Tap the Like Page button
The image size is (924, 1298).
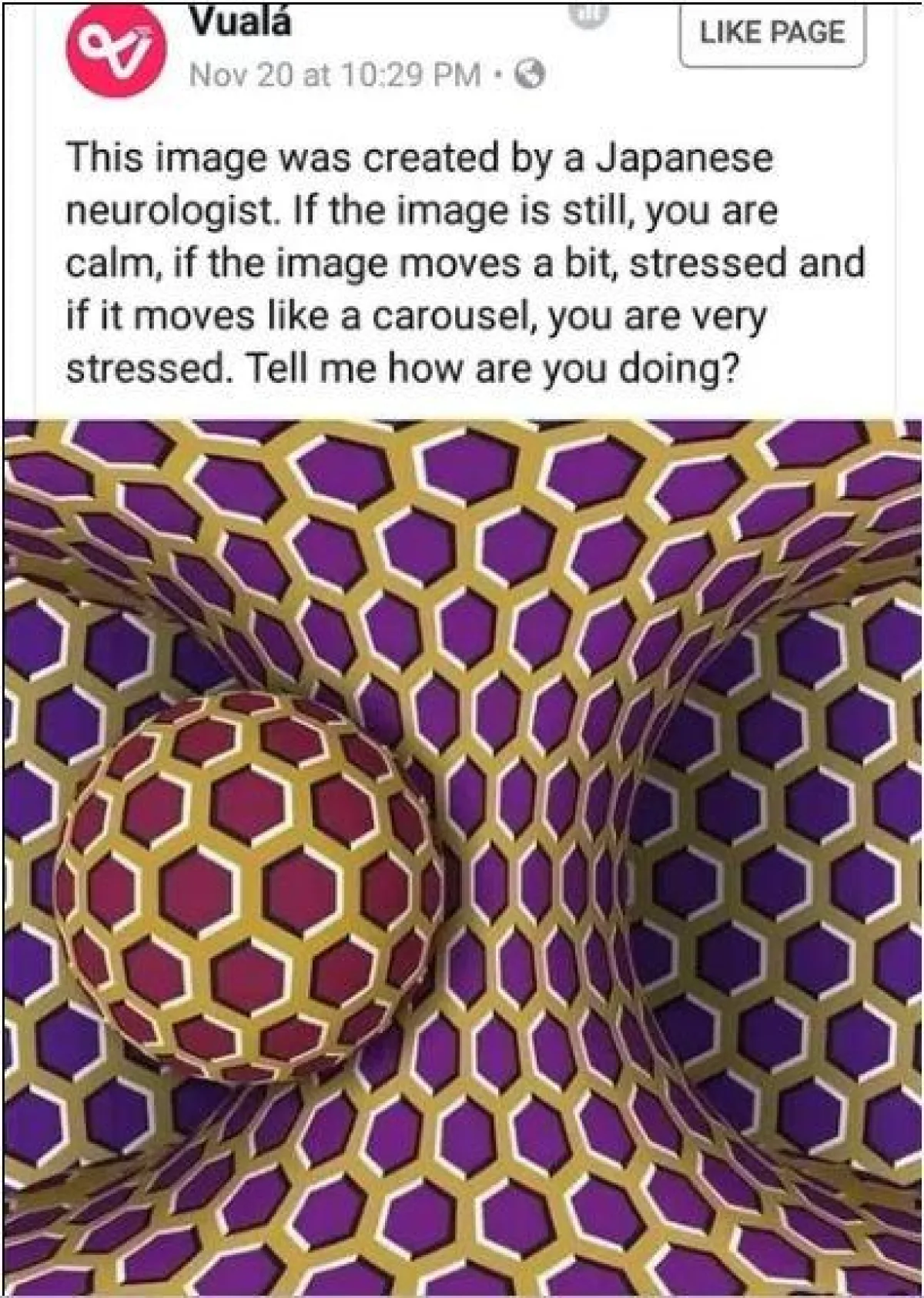pyautogui.click(x=772, y=34)
